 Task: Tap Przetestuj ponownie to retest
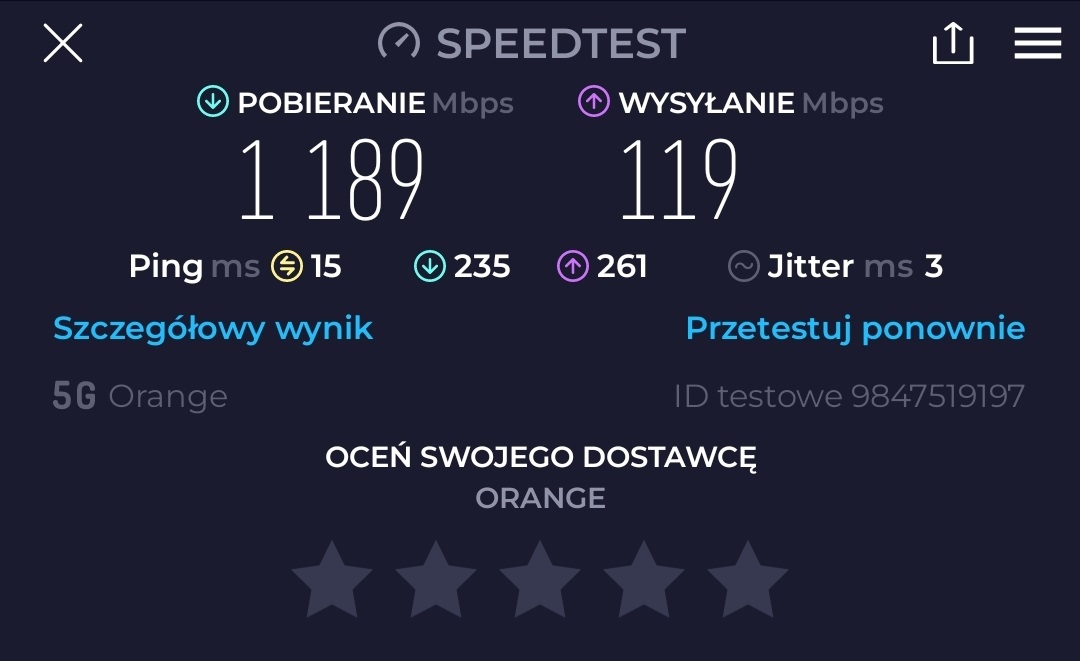click(855, 328)
